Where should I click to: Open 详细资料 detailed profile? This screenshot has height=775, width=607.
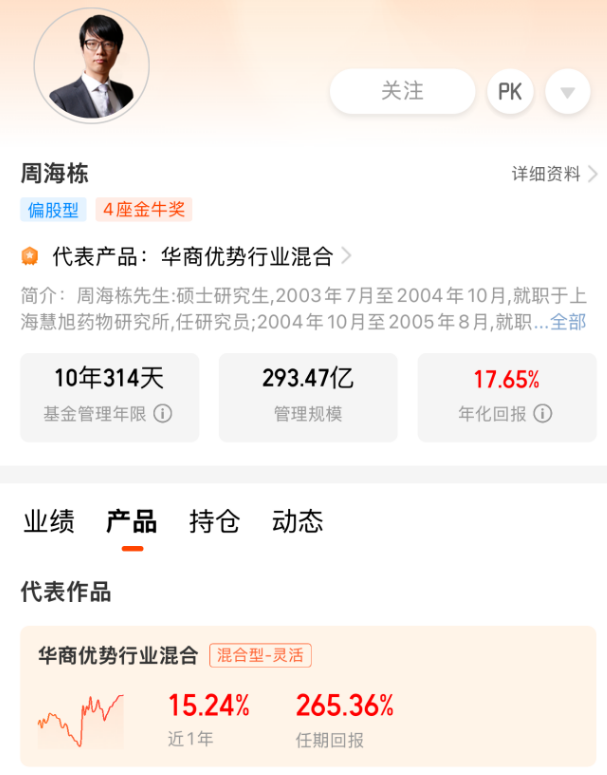(554, 174)
